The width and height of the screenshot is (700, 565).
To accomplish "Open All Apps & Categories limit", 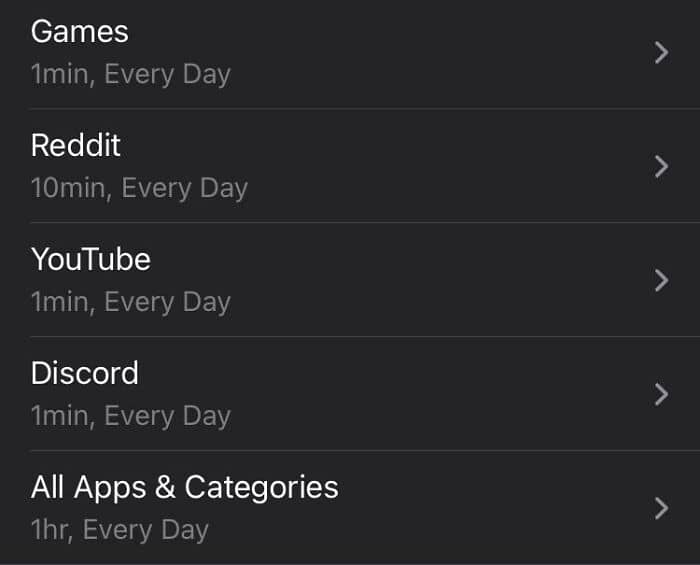I will [350, 507].
